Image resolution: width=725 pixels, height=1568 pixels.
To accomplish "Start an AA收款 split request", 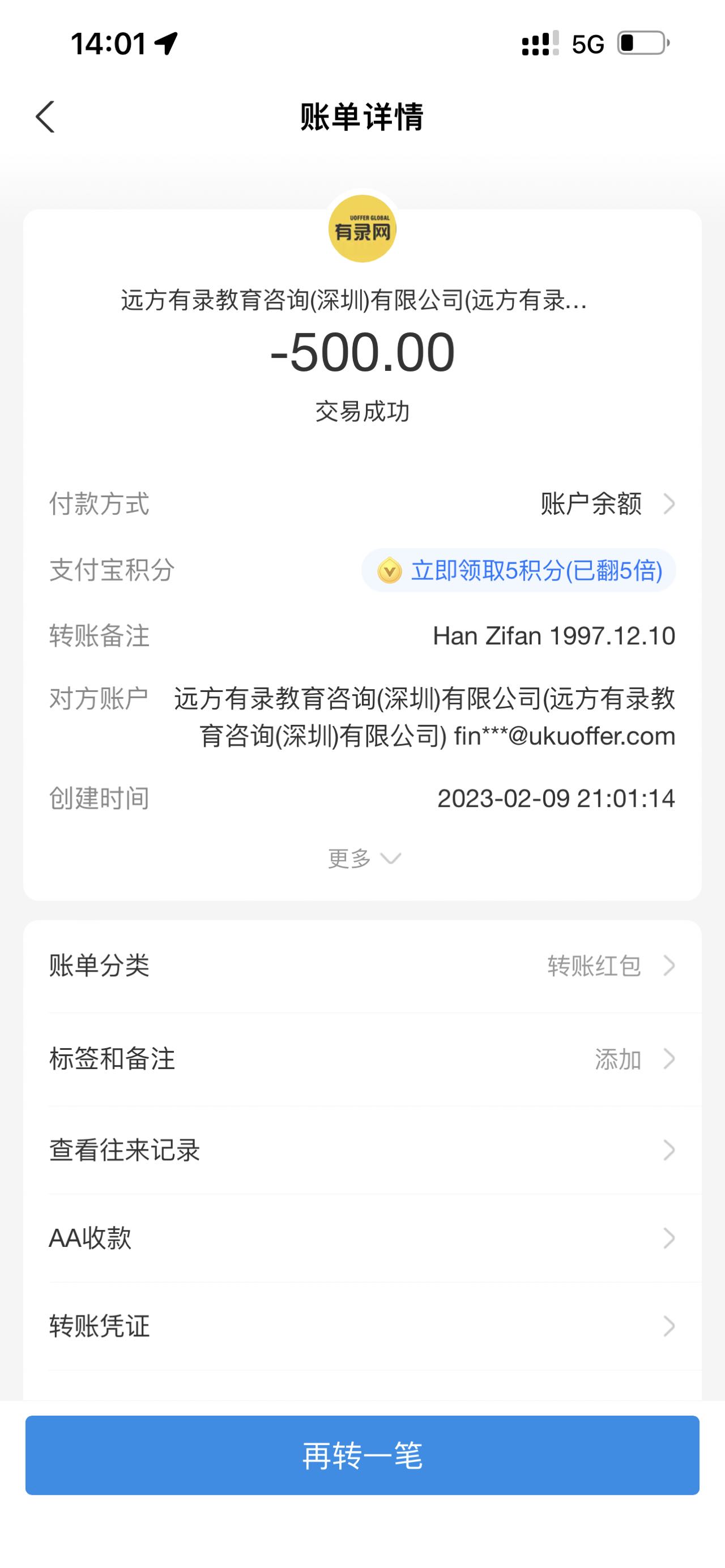I will point(362,1238).
